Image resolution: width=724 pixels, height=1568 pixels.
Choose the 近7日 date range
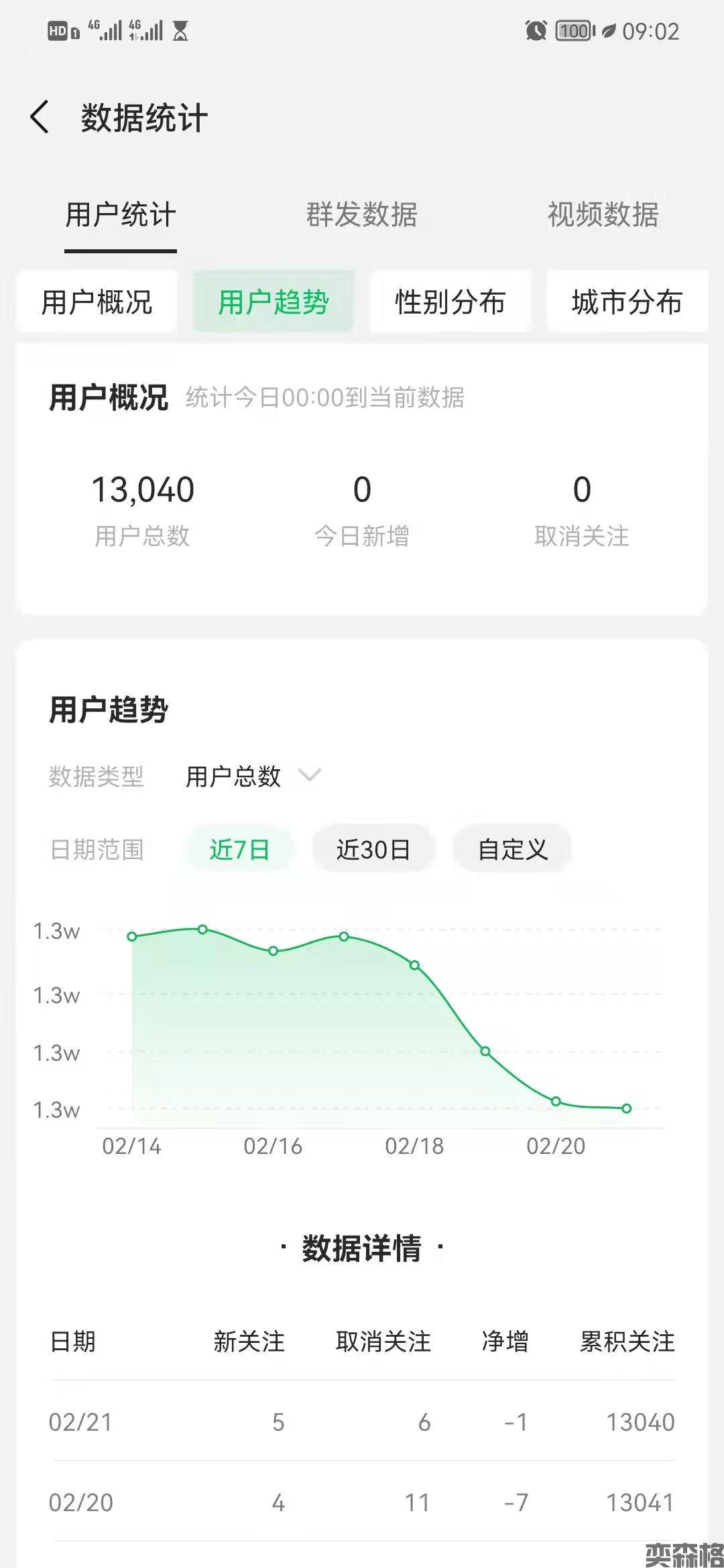pos(239,850)
